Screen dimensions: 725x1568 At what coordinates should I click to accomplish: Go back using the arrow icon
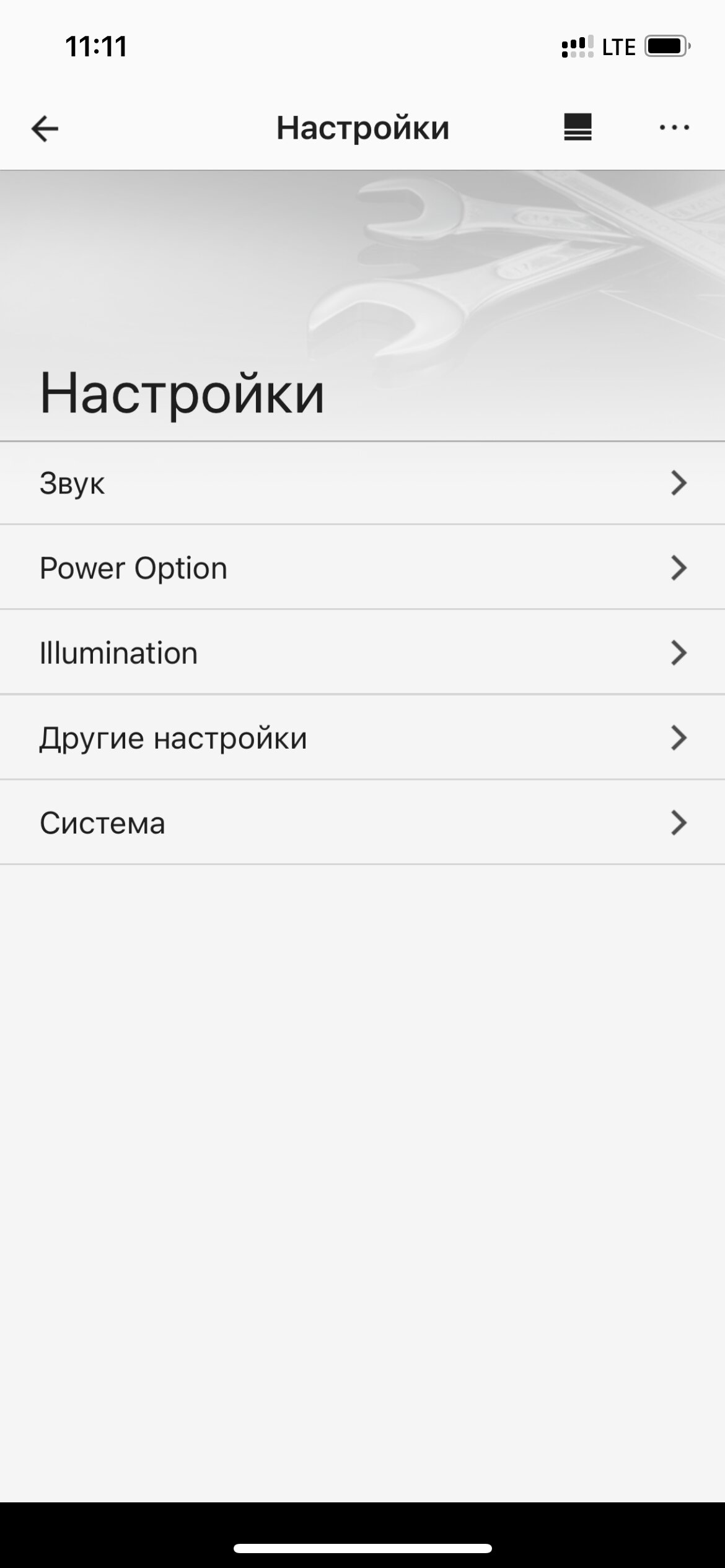45,129
